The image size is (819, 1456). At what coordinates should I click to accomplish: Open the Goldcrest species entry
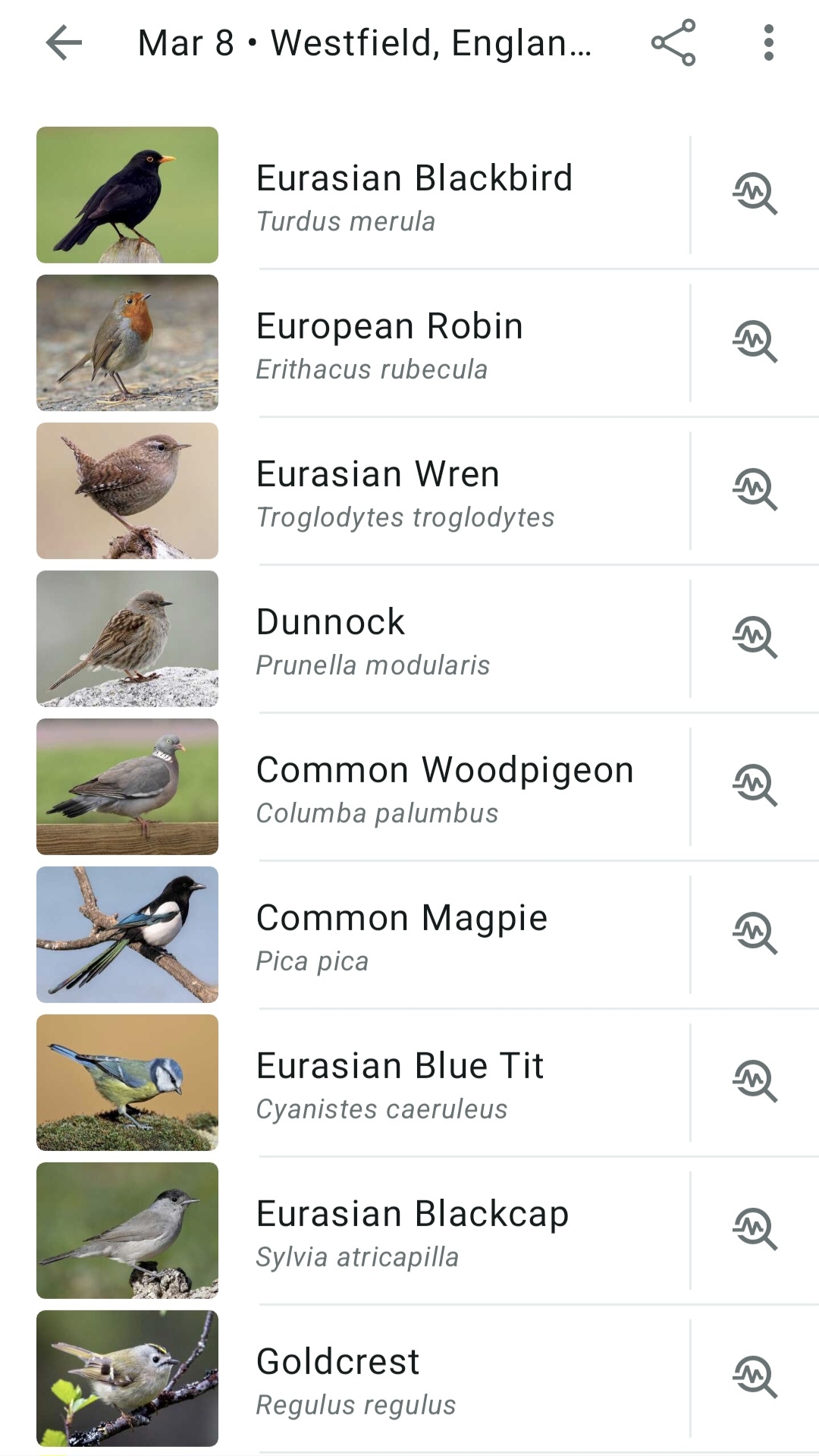click(x=356, y=1379)
